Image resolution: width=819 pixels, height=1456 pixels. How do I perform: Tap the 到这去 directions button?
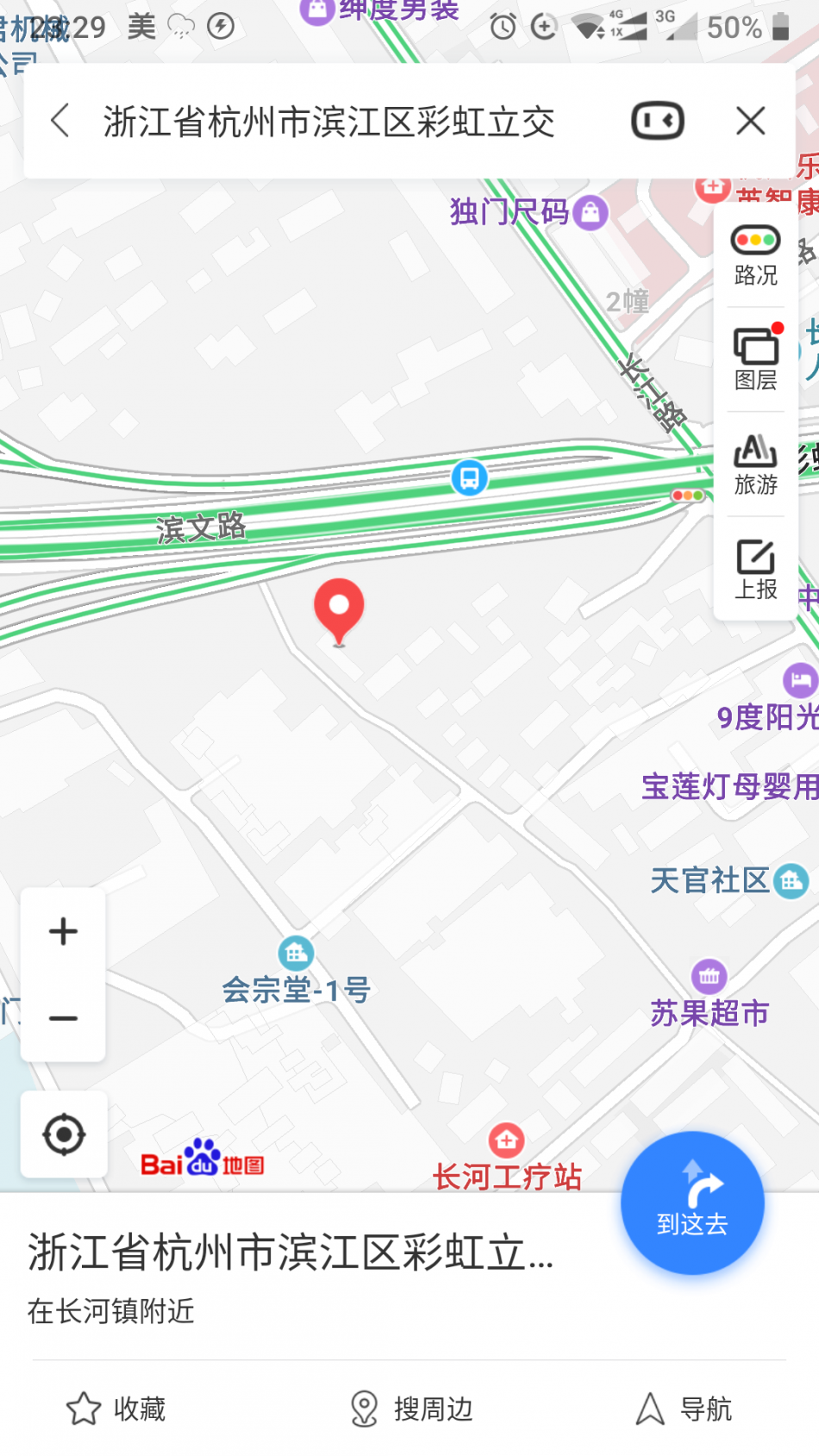(692, 1203)
